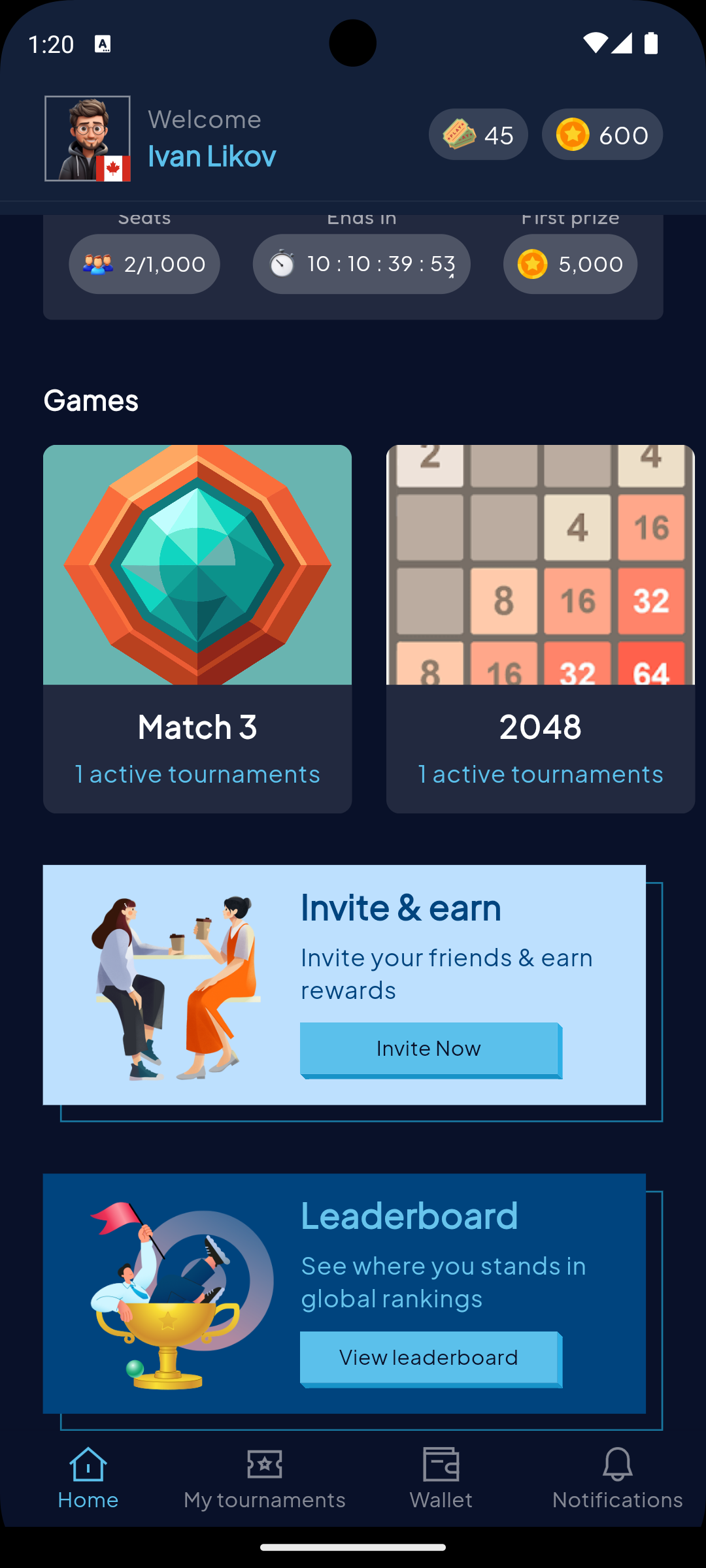This screenshot has height=1568, width=706.
Task: Tap the Invite Now button
Action: click(429, 1049)
